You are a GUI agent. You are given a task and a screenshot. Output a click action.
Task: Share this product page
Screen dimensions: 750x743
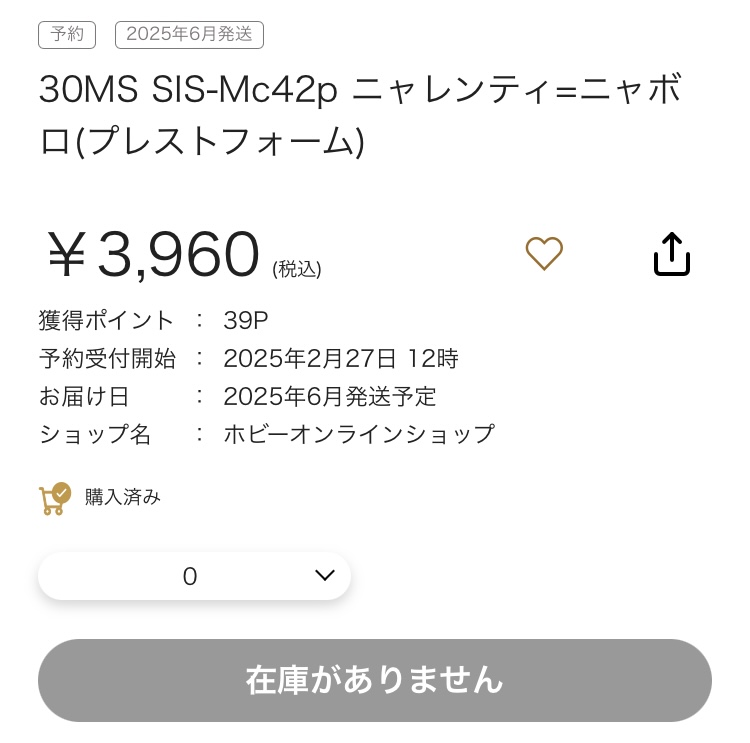[x=672, y=254]
